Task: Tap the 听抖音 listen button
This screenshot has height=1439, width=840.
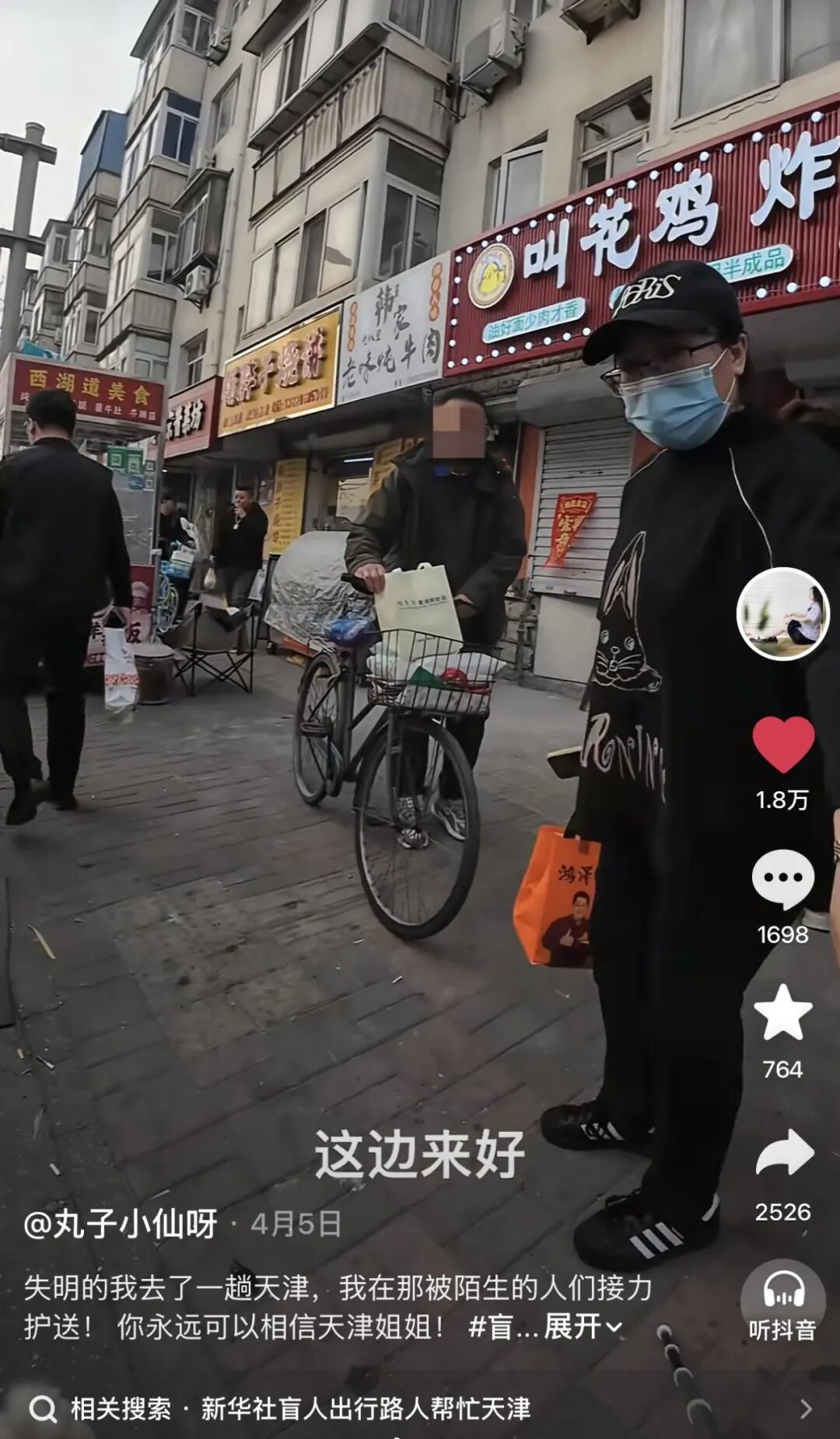Action: tap(782, 1301)
